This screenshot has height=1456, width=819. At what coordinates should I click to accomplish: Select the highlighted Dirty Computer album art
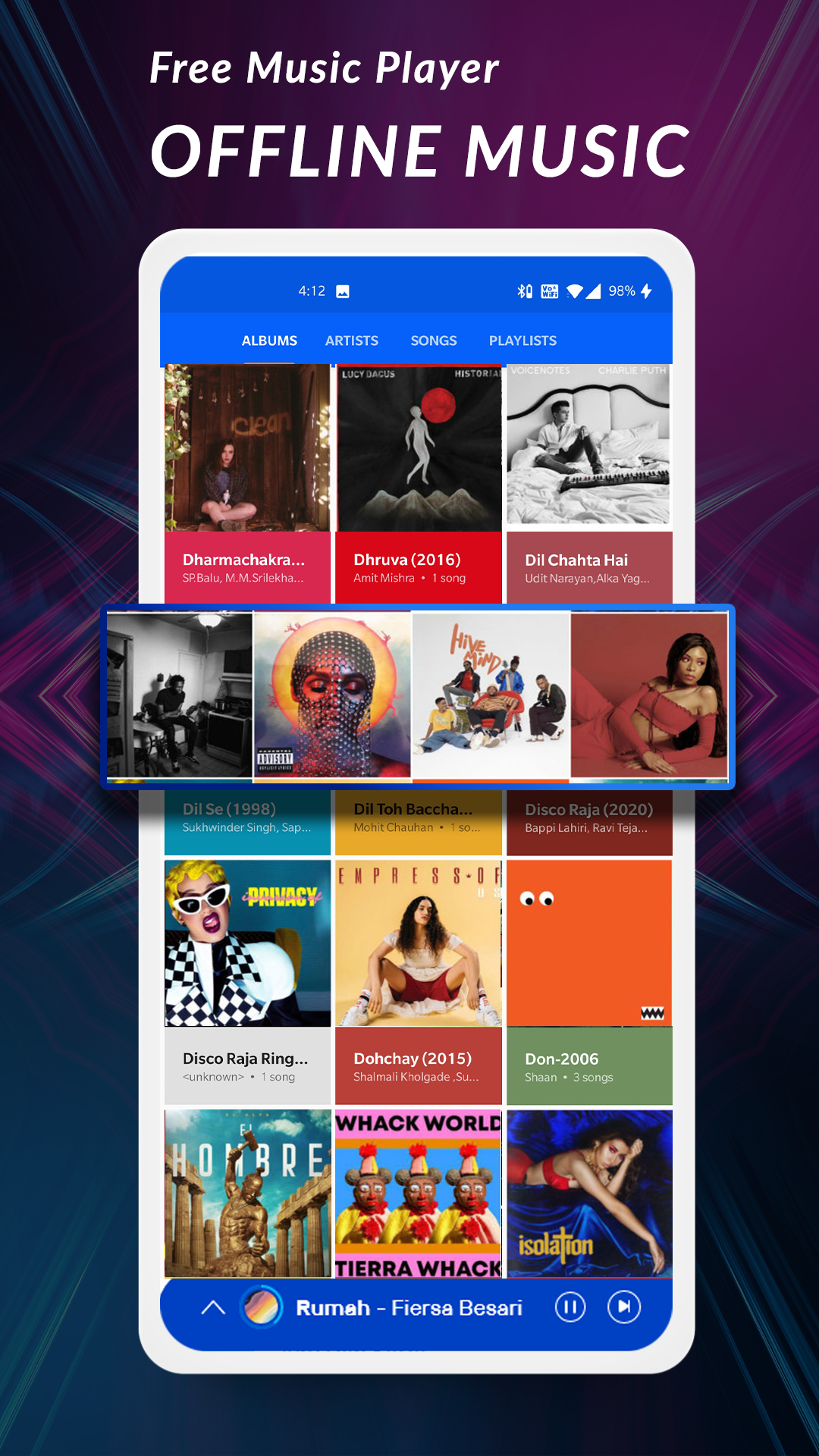(329, 698)
